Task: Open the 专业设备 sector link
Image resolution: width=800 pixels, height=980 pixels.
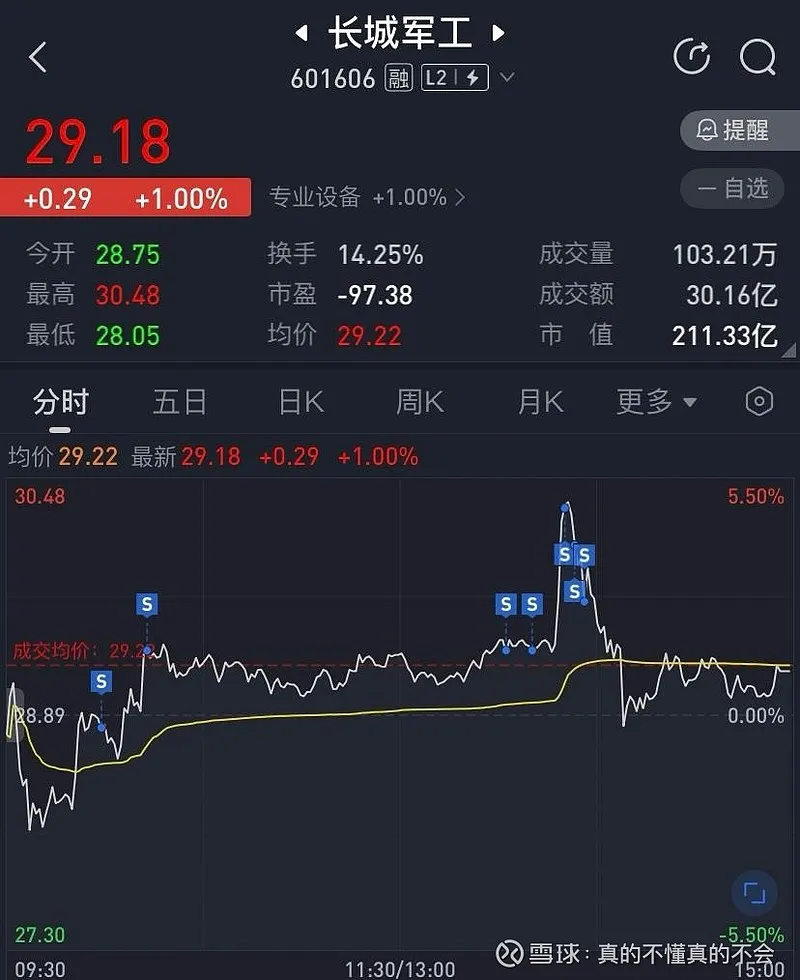Action: [x=366, y=197]
